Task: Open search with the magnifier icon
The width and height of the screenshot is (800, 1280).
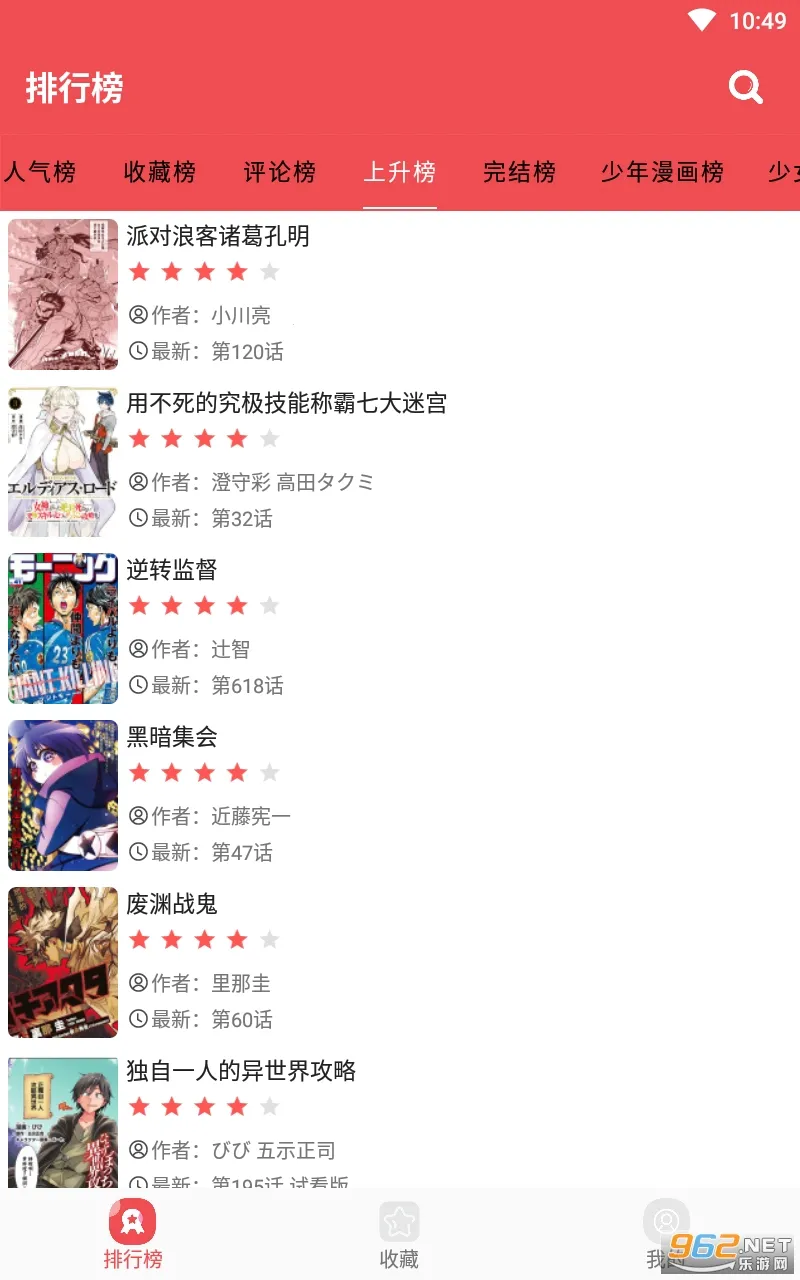Action: 746,87
